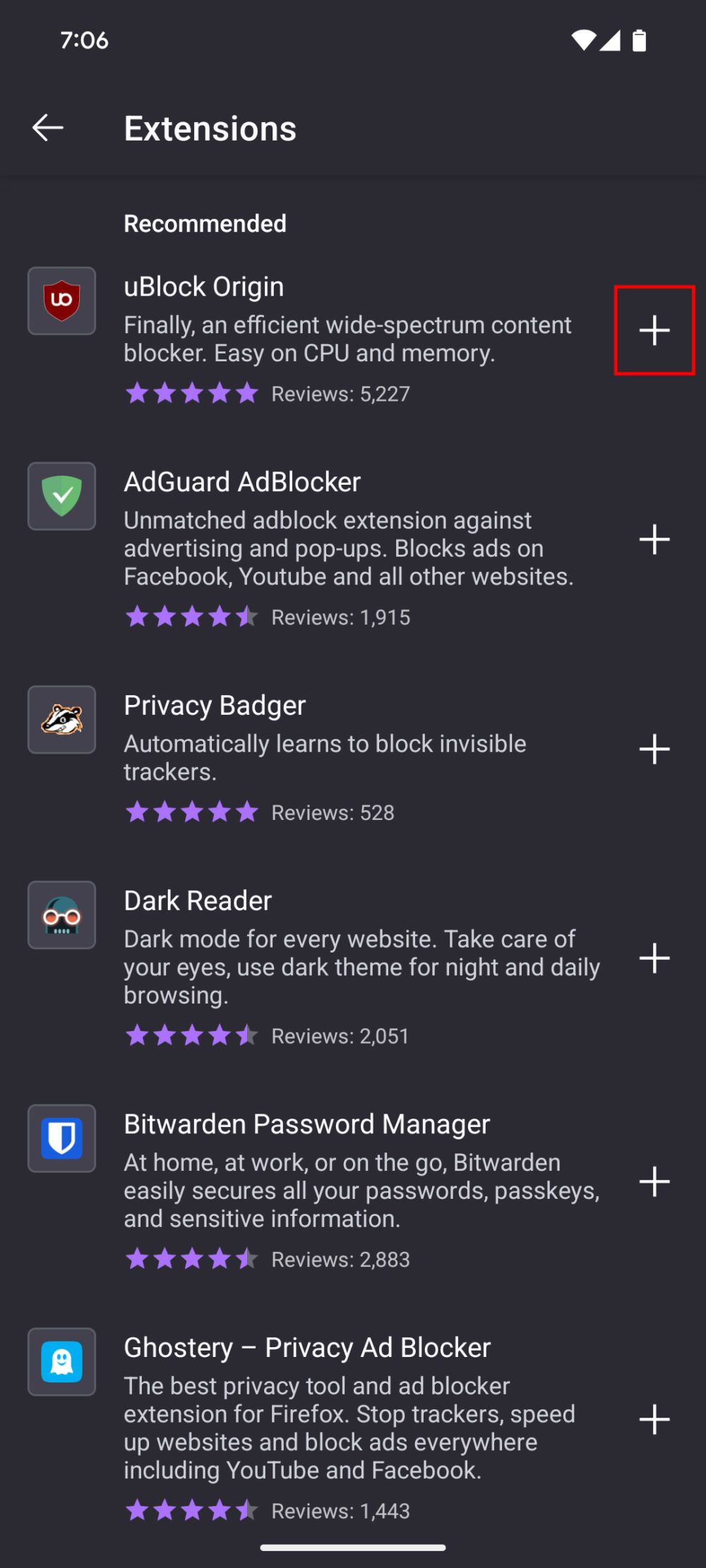Select the uBlock Origin shield icon
The height and width of the screenshot is (1568, 706).
click(61, 300)
